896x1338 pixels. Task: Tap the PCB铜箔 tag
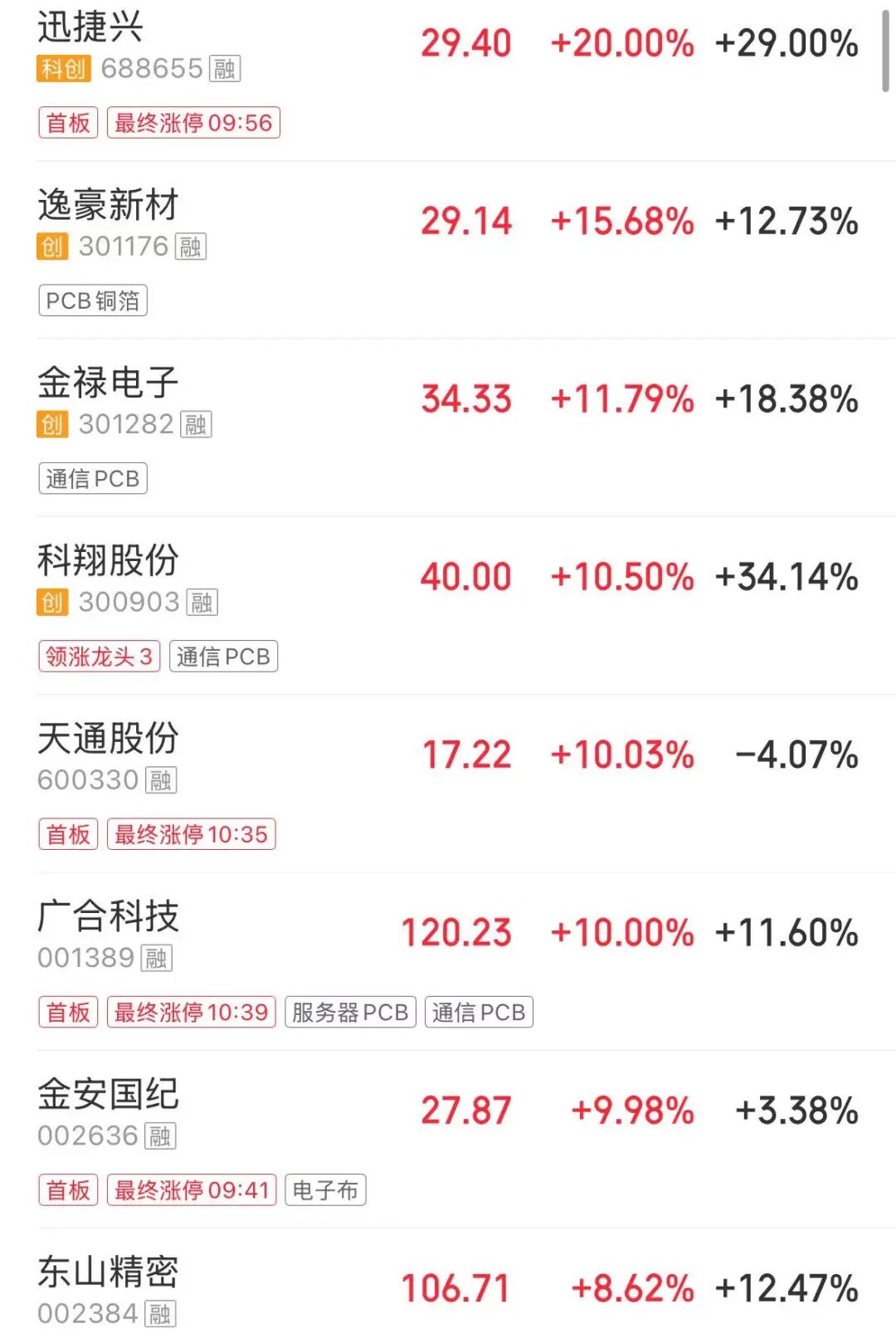point(93,300)
